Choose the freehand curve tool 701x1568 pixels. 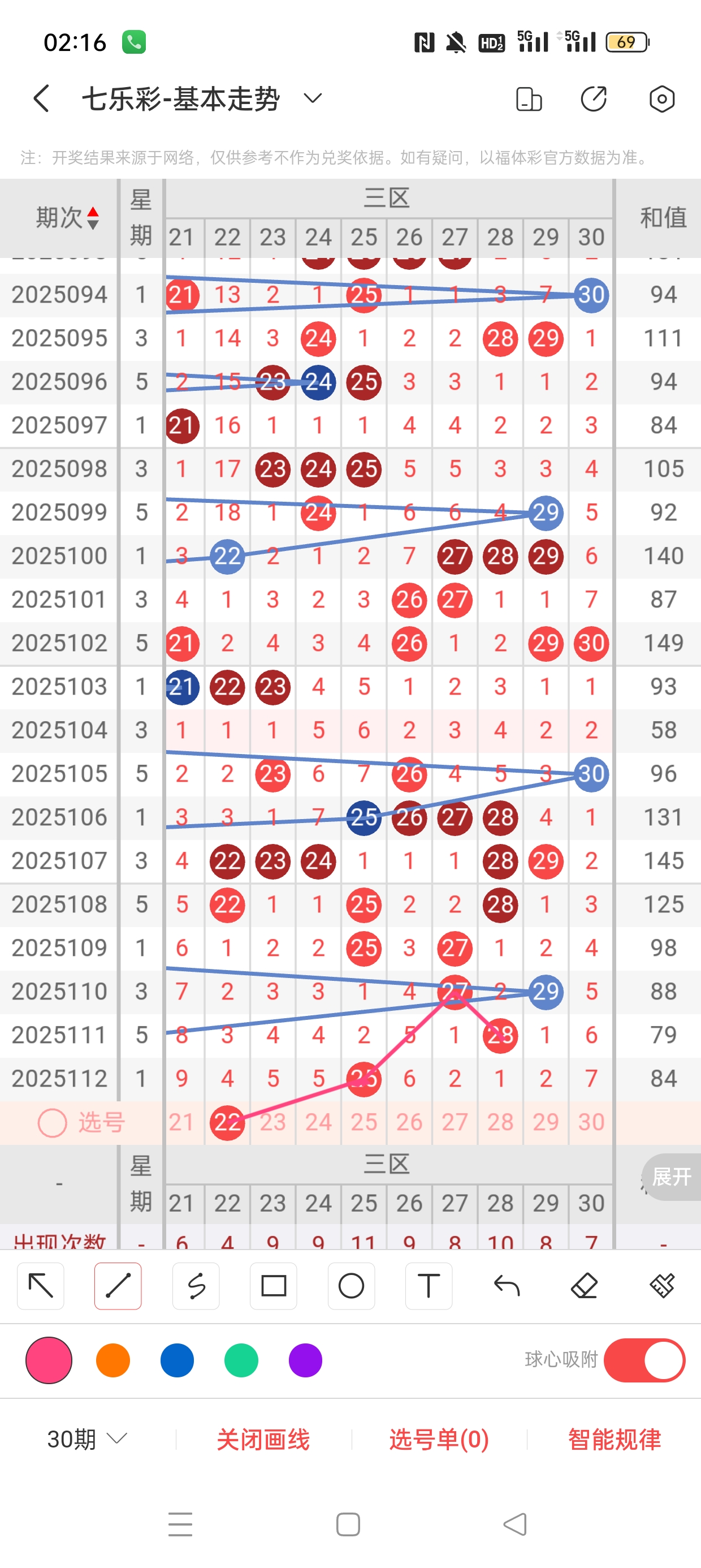tap(196, 1286)
